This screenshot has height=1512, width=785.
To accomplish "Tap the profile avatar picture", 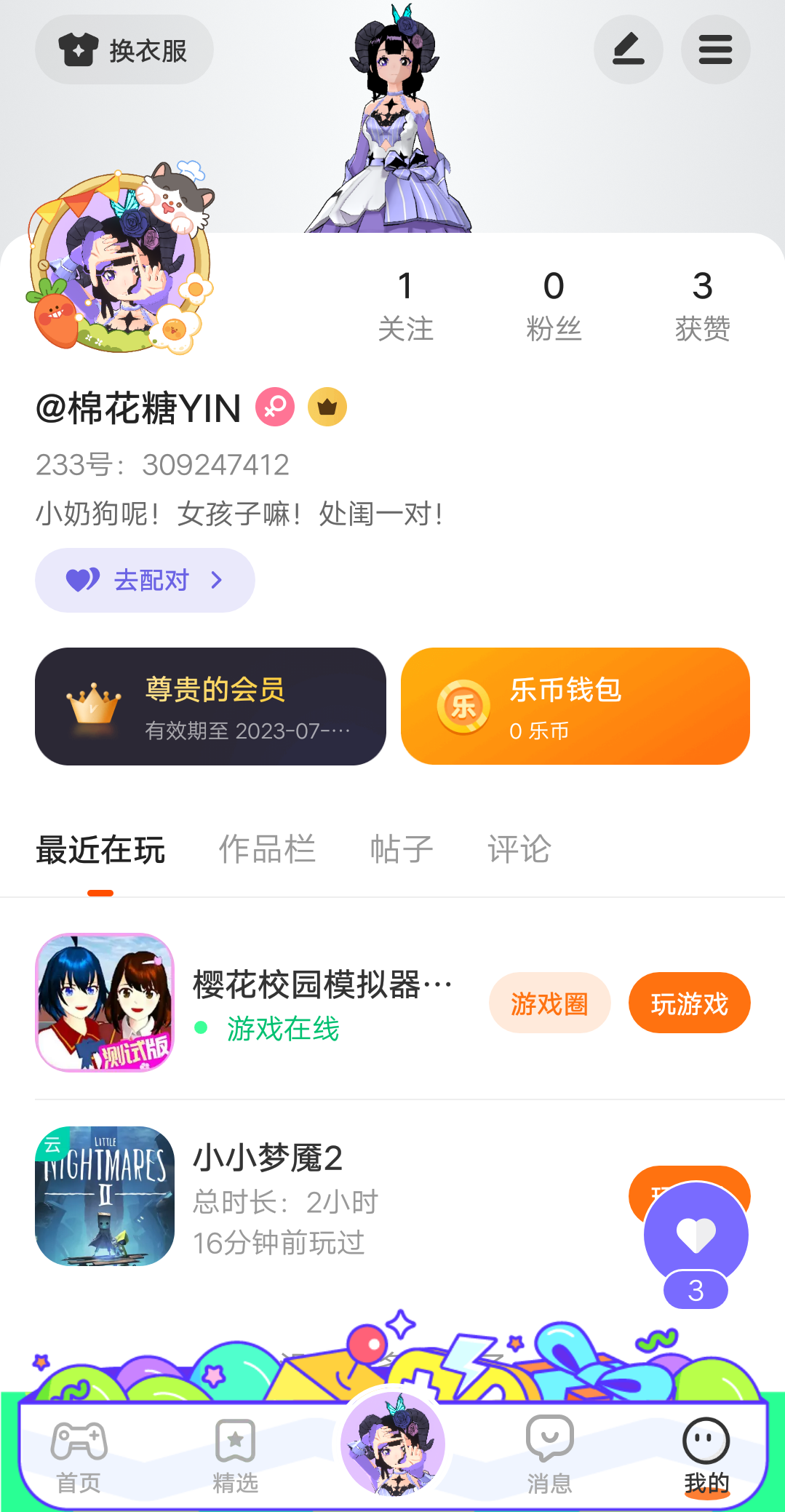I will [x=120, y=266].
